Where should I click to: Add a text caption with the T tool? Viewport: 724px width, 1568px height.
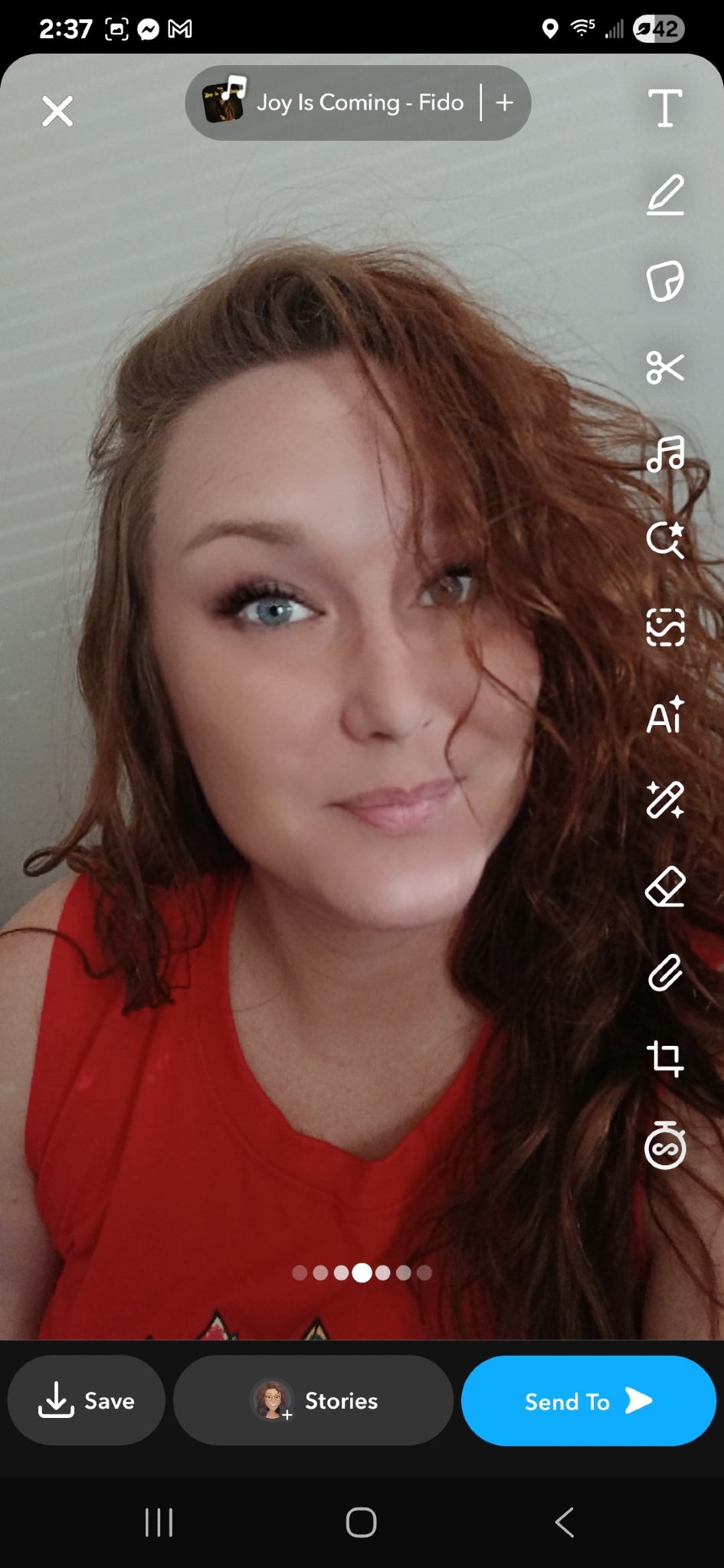(665, 107)
